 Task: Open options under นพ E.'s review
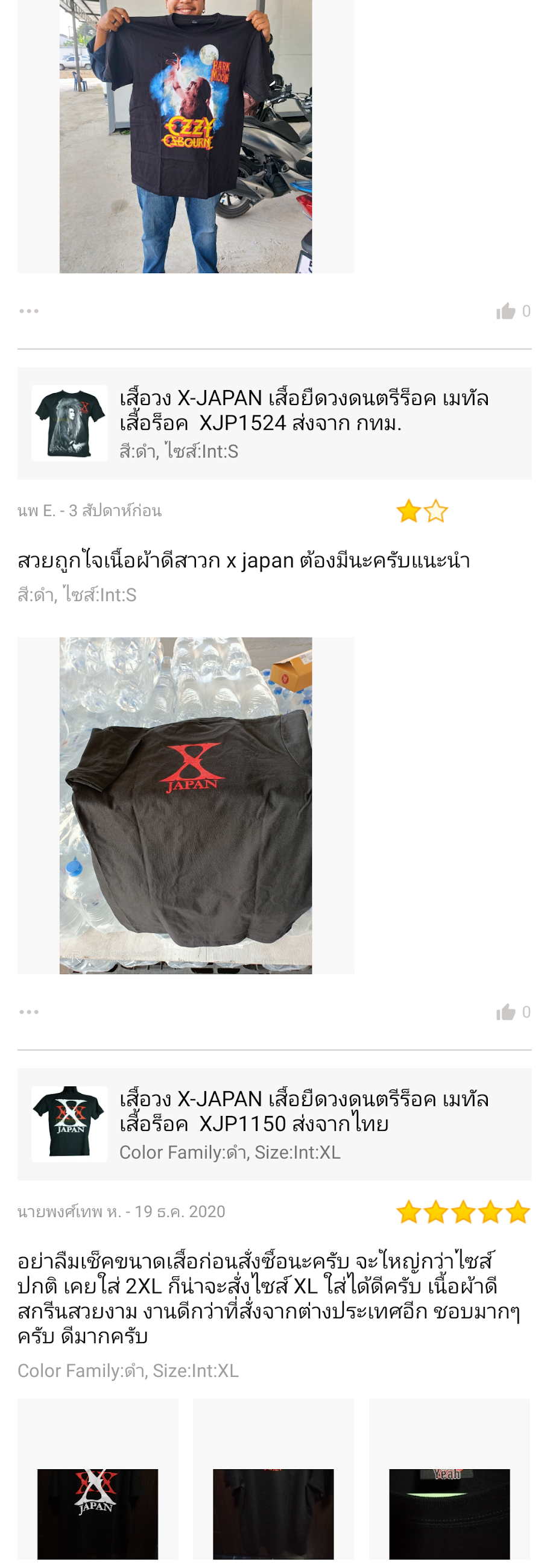coord(28,1012)
